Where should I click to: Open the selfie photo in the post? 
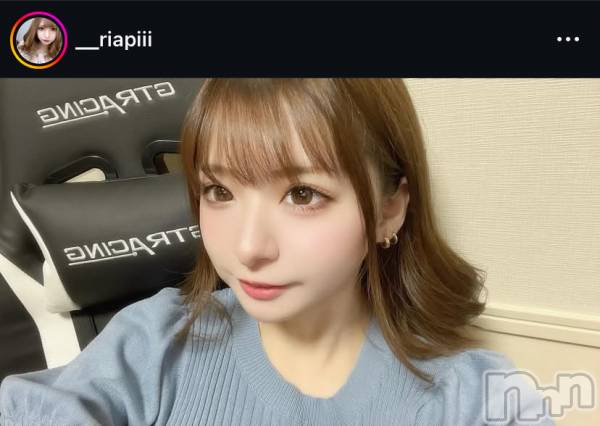300,250
